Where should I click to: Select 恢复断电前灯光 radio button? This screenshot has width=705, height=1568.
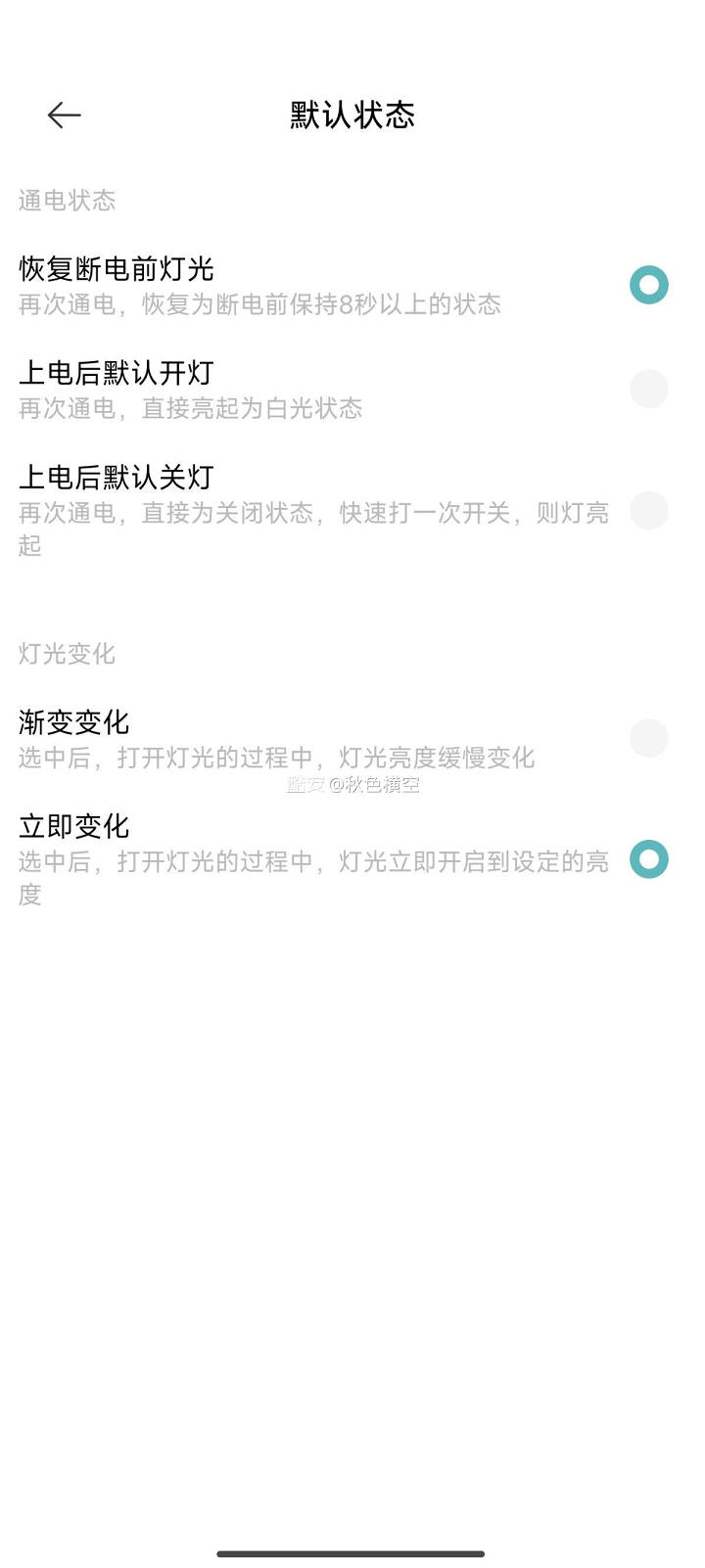point(648,285)
